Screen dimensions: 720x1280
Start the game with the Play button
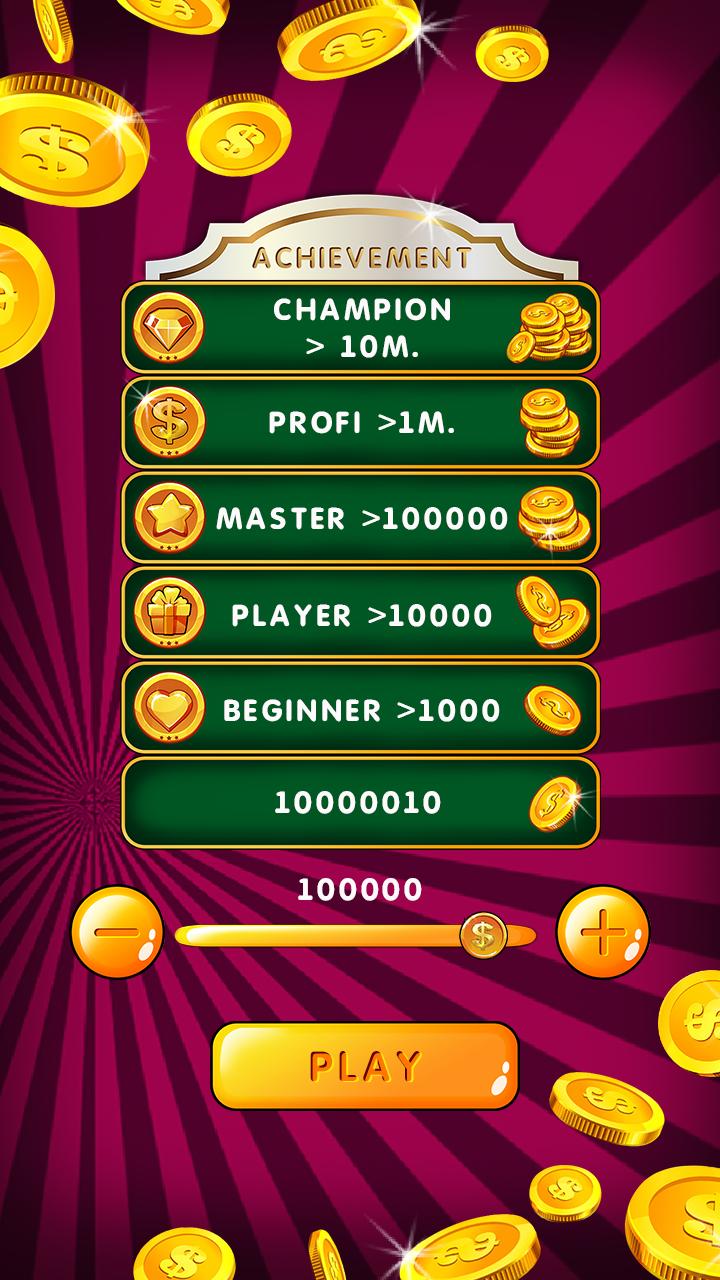pos(365,1066)
